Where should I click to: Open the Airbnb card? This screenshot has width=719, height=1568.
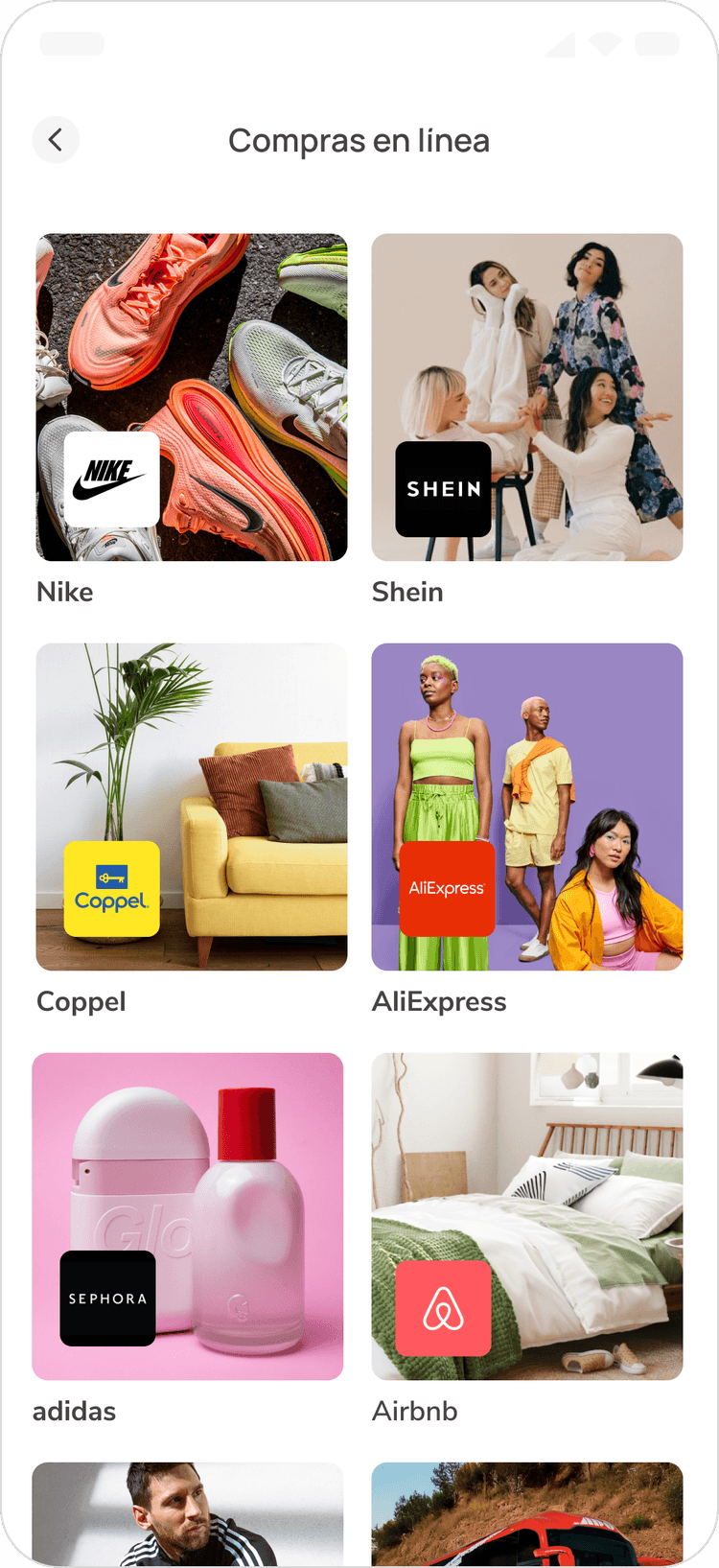(527, 1216)
